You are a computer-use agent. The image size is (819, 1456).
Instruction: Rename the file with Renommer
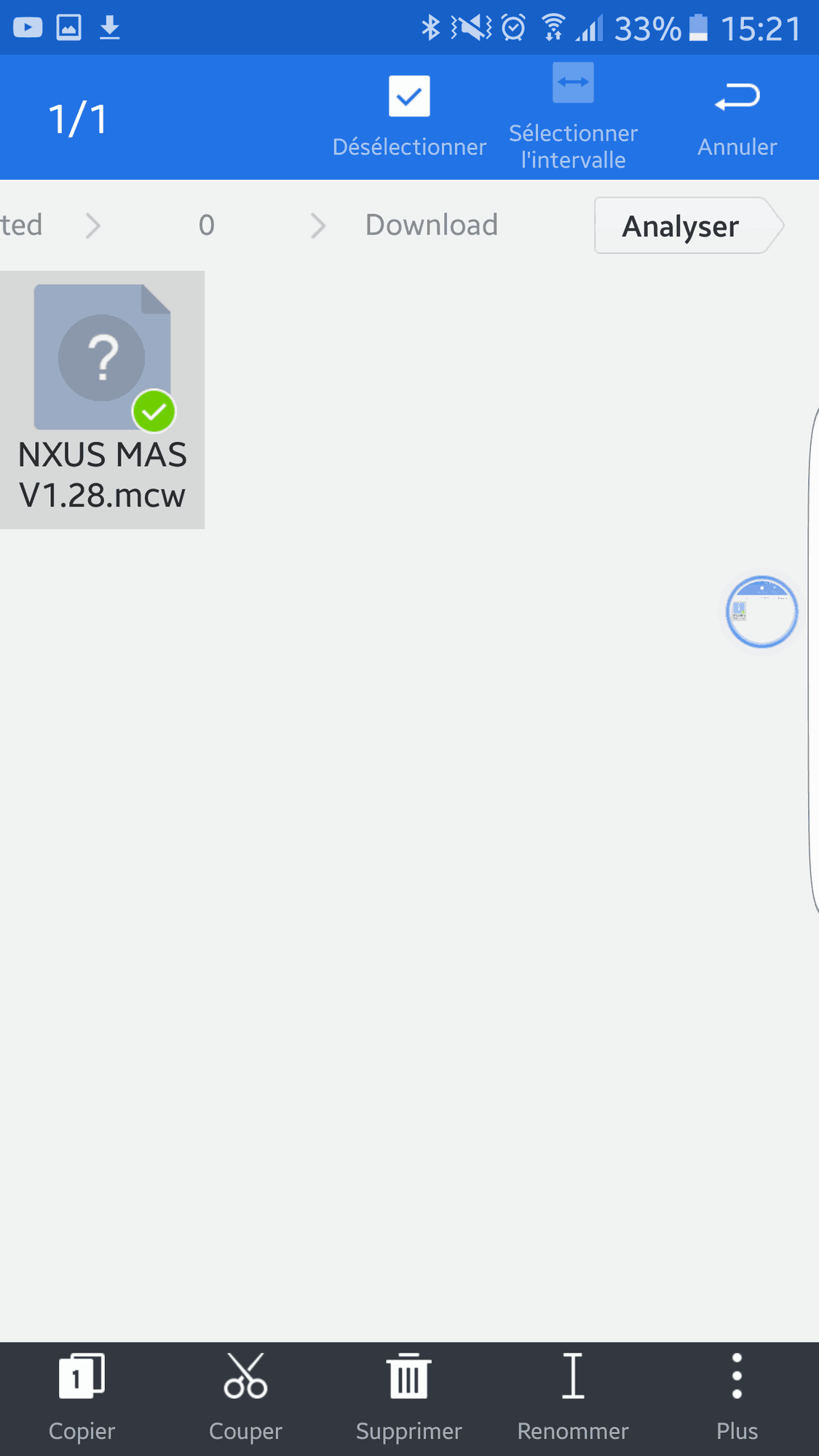573,1398
